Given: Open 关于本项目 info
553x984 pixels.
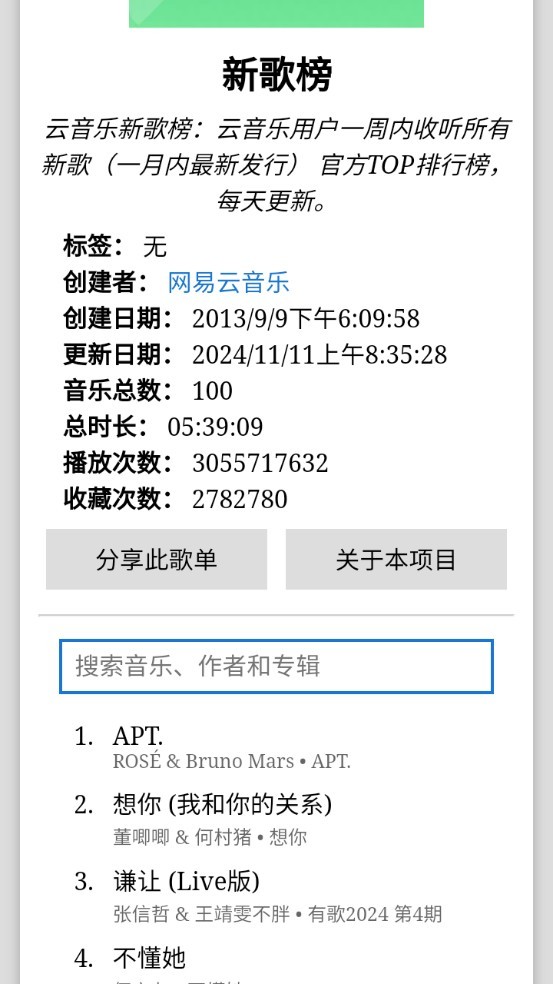Looking at the screenshot, I should coord(396,559).
